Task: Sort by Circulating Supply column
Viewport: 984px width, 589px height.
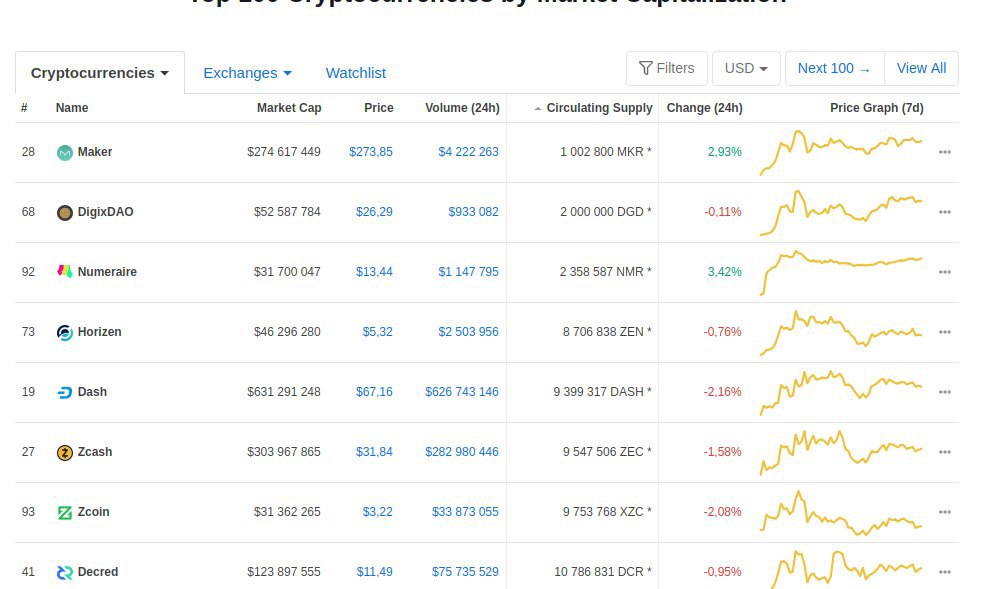Action: tap(598, 108)
